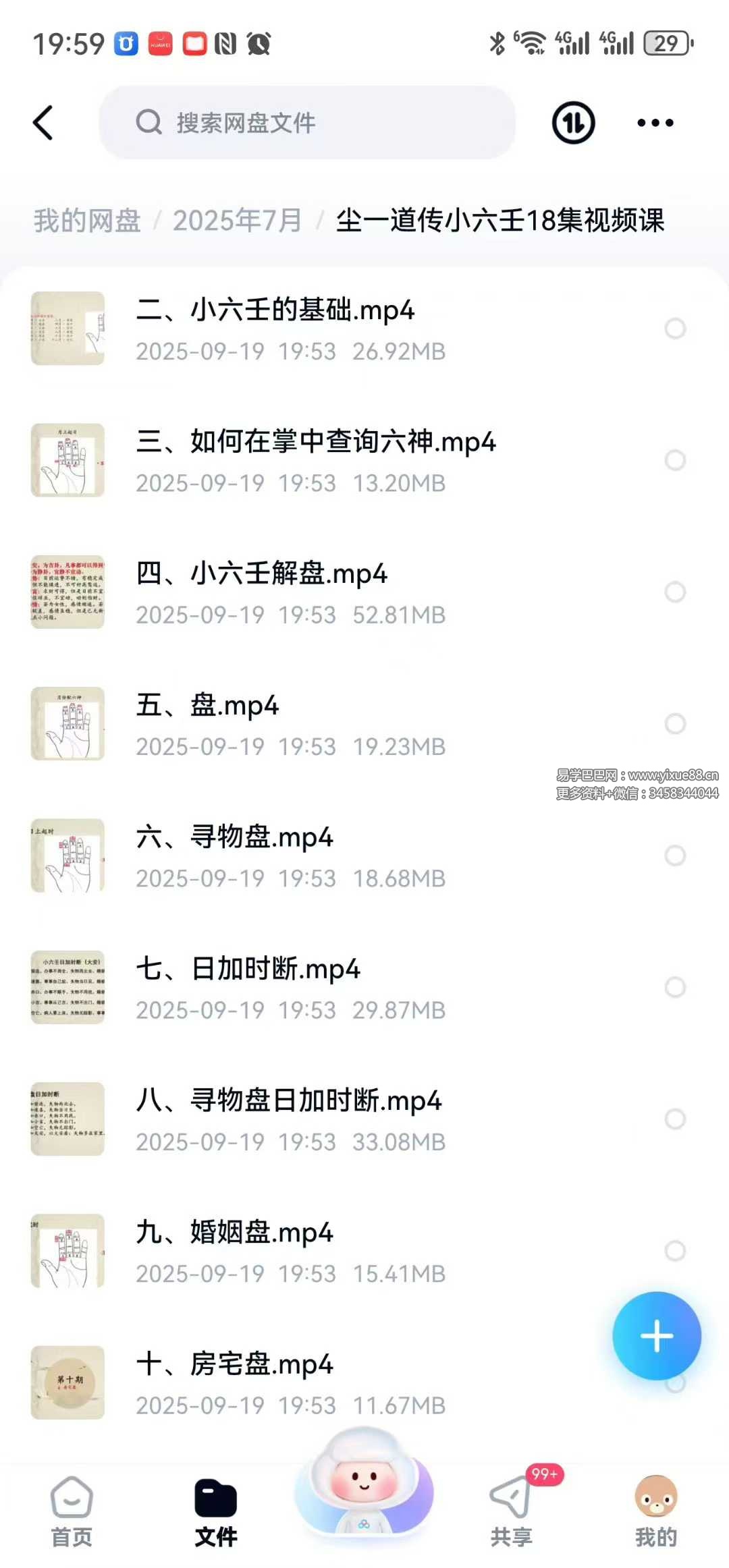Open the astronaut assistant in bottom bar

click(364, 1484)
